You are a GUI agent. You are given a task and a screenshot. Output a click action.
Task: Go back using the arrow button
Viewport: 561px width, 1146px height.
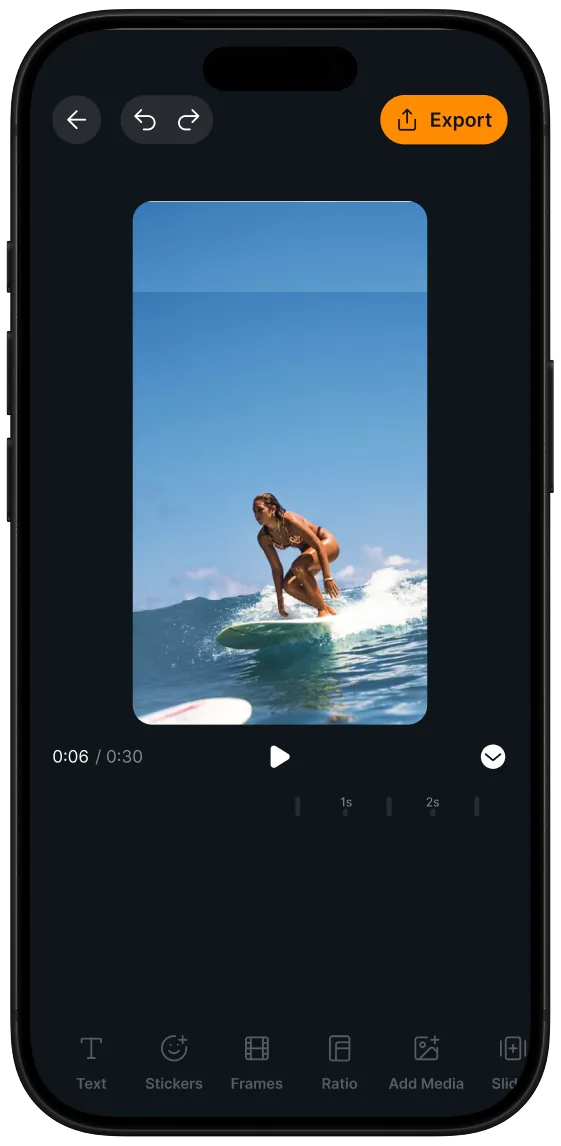tap(77, 120)
